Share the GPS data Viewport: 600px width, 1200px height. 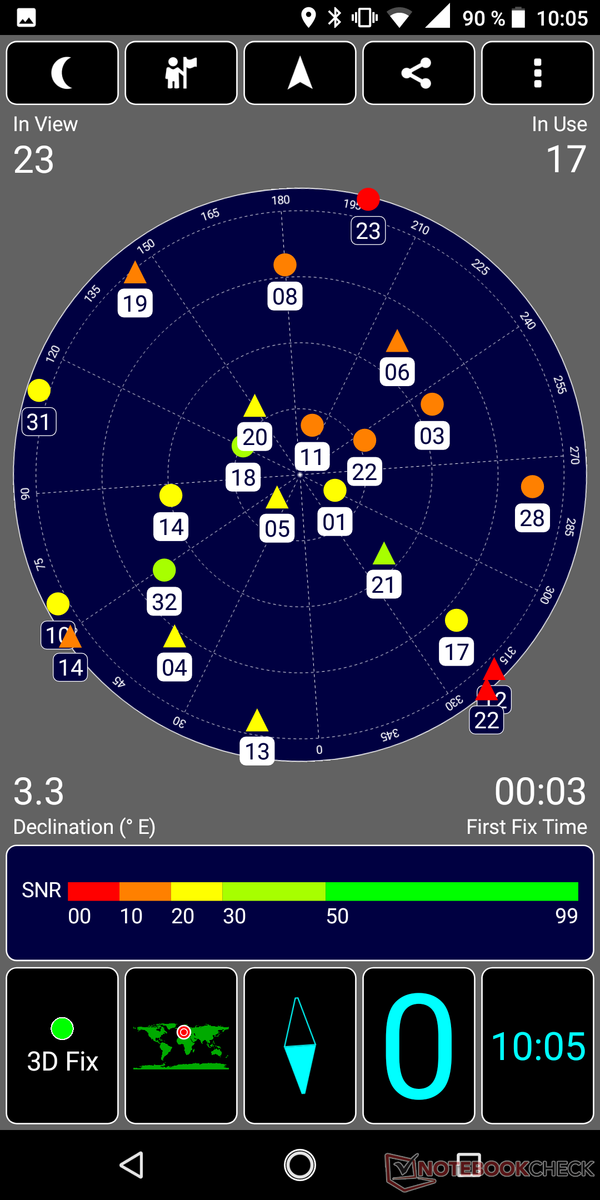coord(419,74)
